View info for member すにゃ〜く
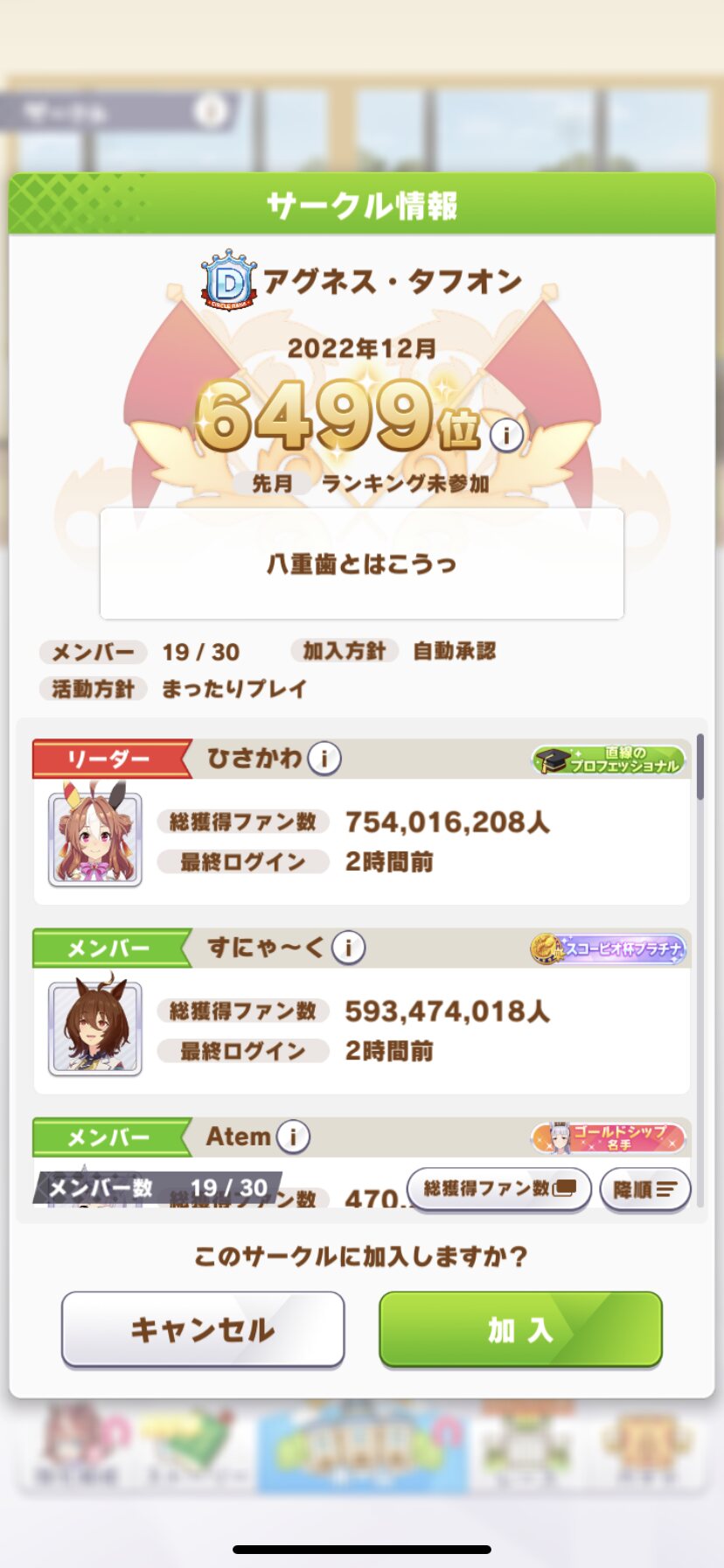This screenshot has height=1568, width=724. click(348, 947)
